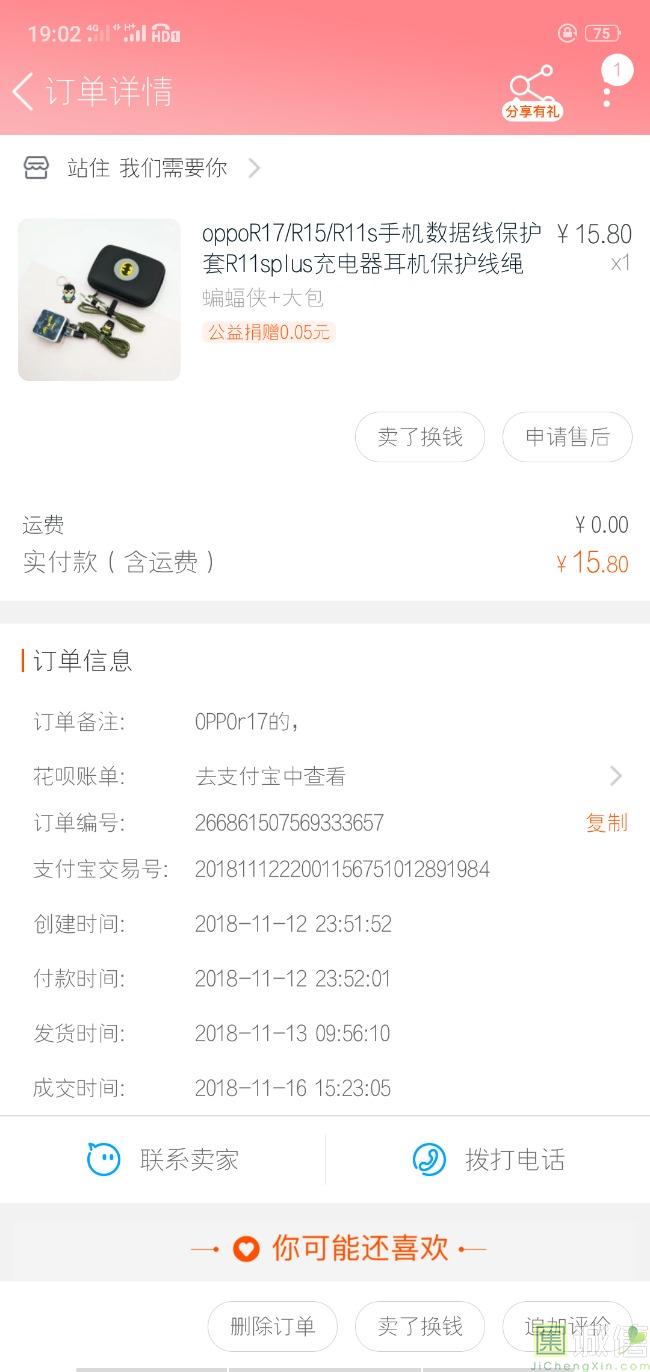Contact the seller 联系卖家
Viewport: 650px width, 1372px height.
click(x=163, y=1160)
